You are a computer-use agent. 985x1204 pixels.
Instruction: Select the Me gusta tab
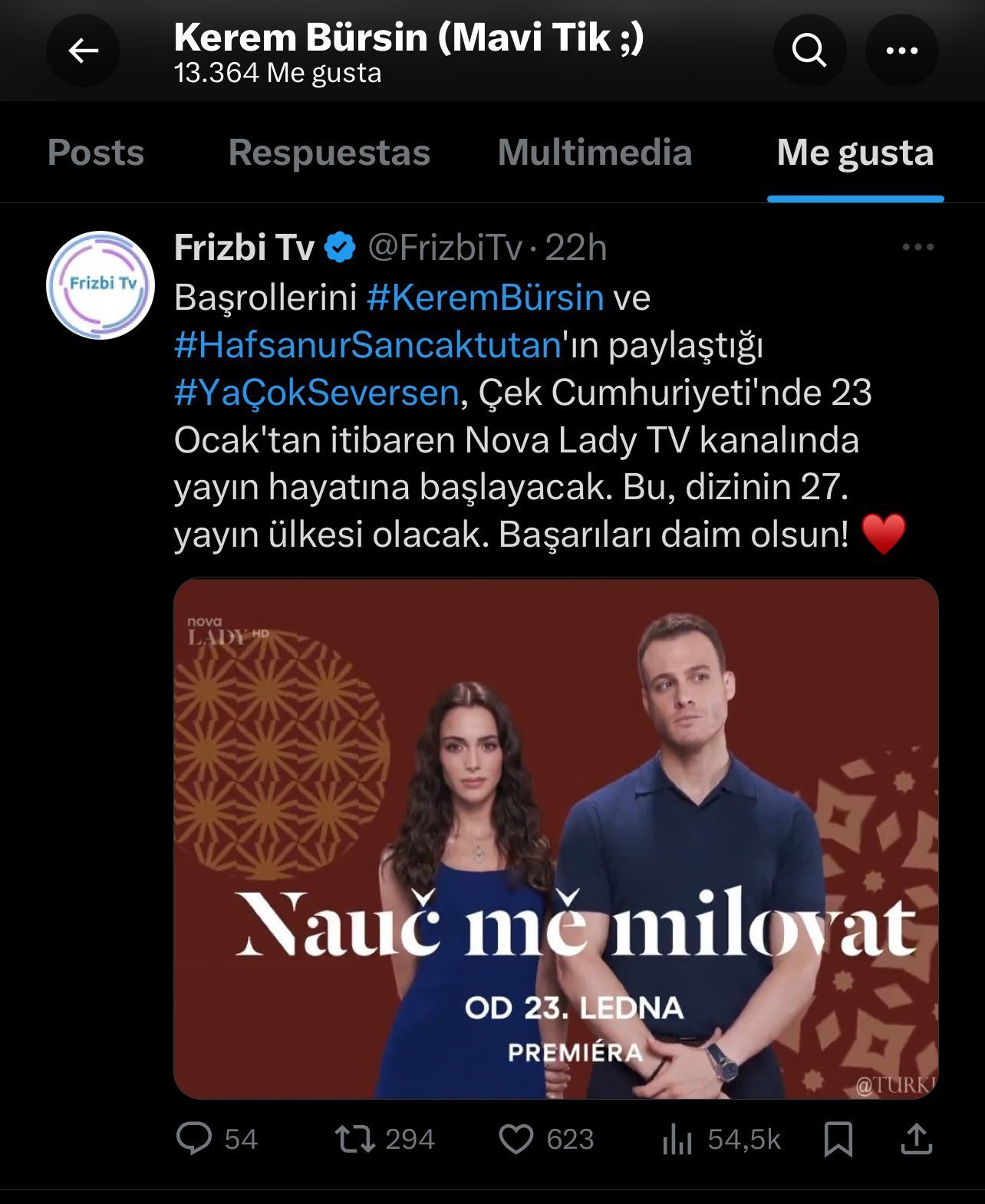point(855,153)
